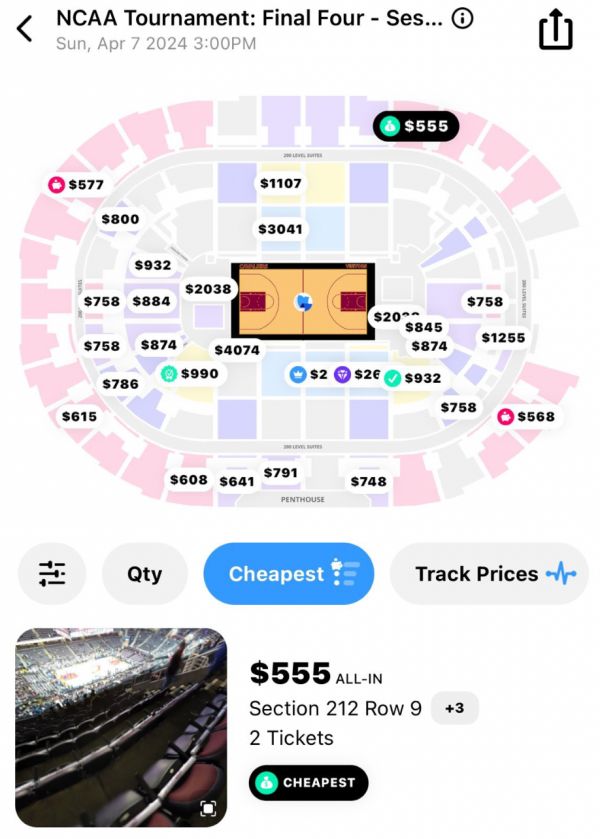Select the $608 price marker
600x839 pixels.
click(188, 480)
